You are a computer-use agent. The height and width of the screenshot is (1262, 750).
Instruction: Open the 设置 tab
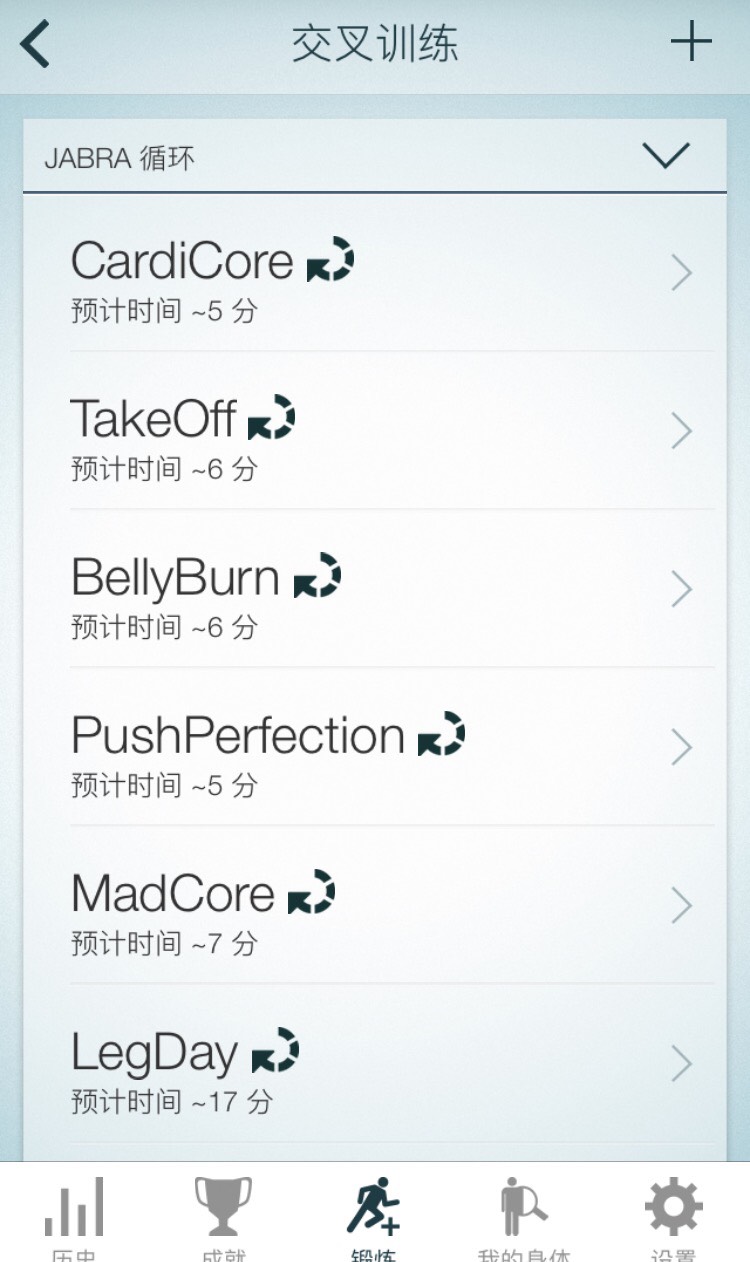point(674,1213)
